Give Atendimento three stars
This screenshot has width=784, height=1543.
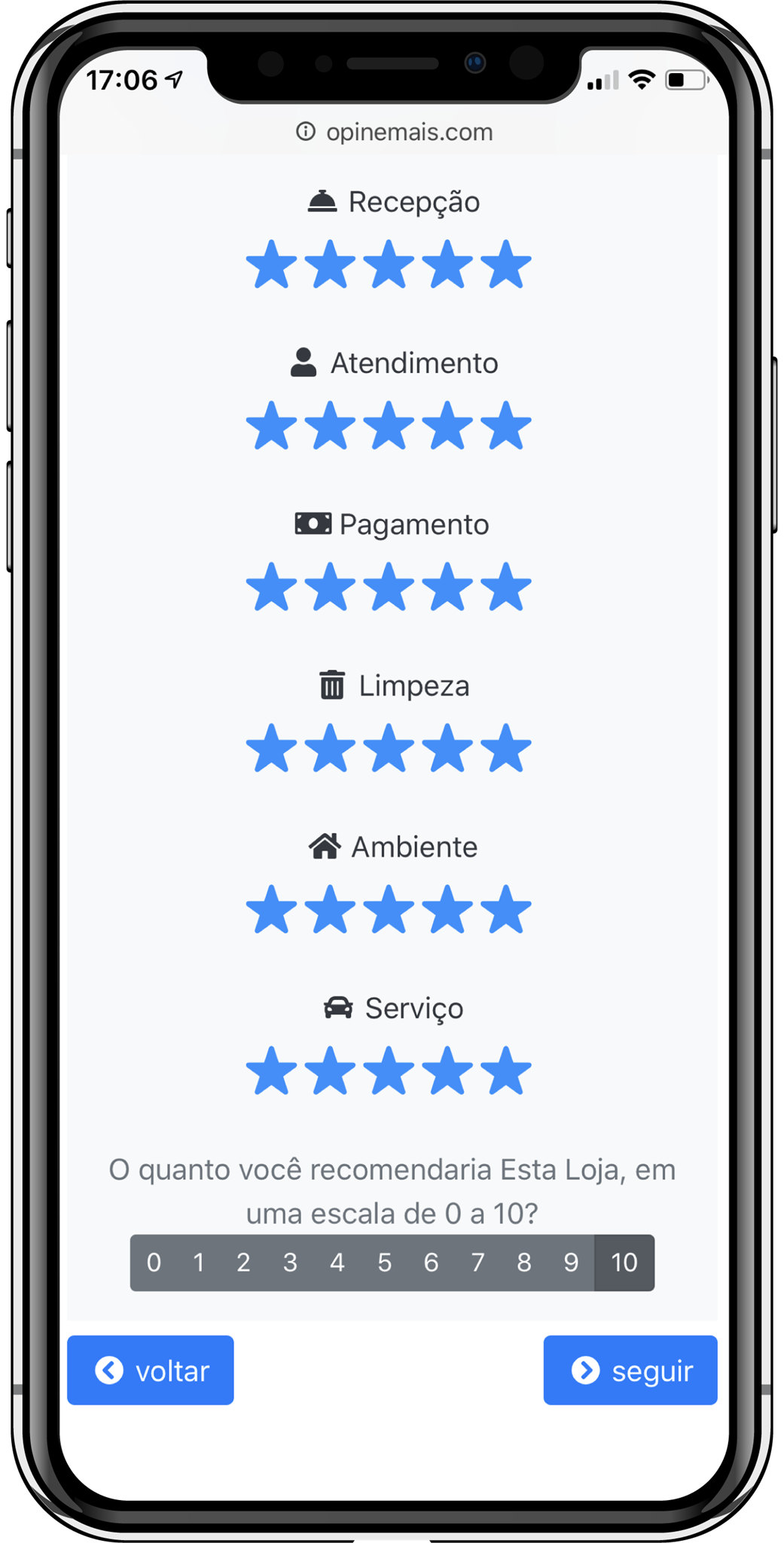click(389, 426)
